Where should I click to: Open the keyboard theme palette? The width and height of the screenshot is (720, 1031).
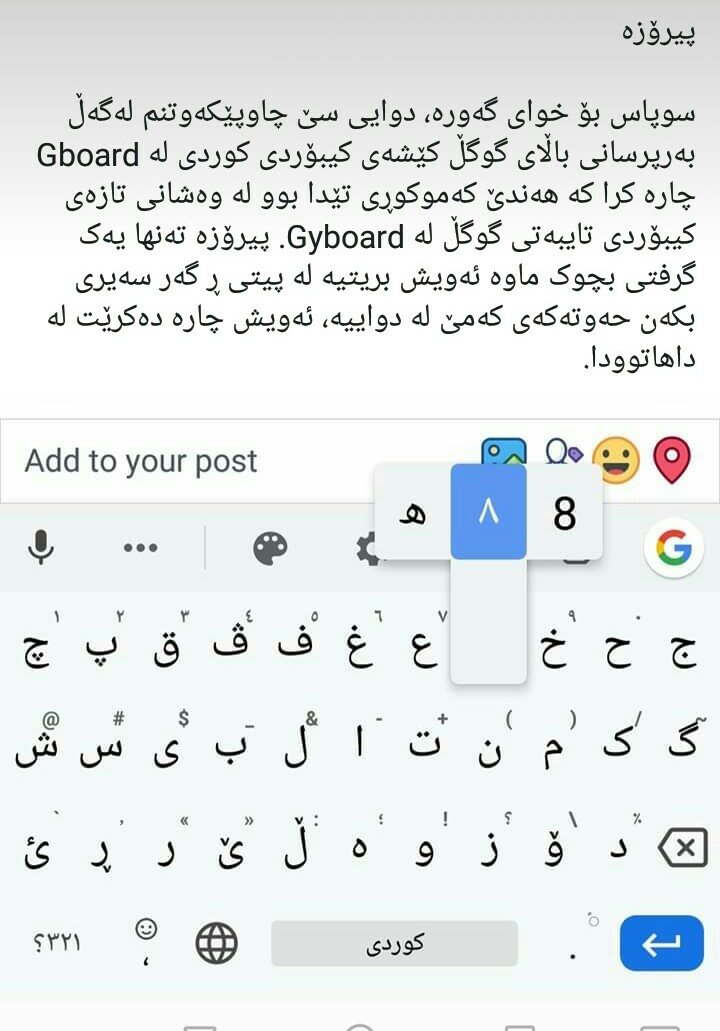coord(270,547)
